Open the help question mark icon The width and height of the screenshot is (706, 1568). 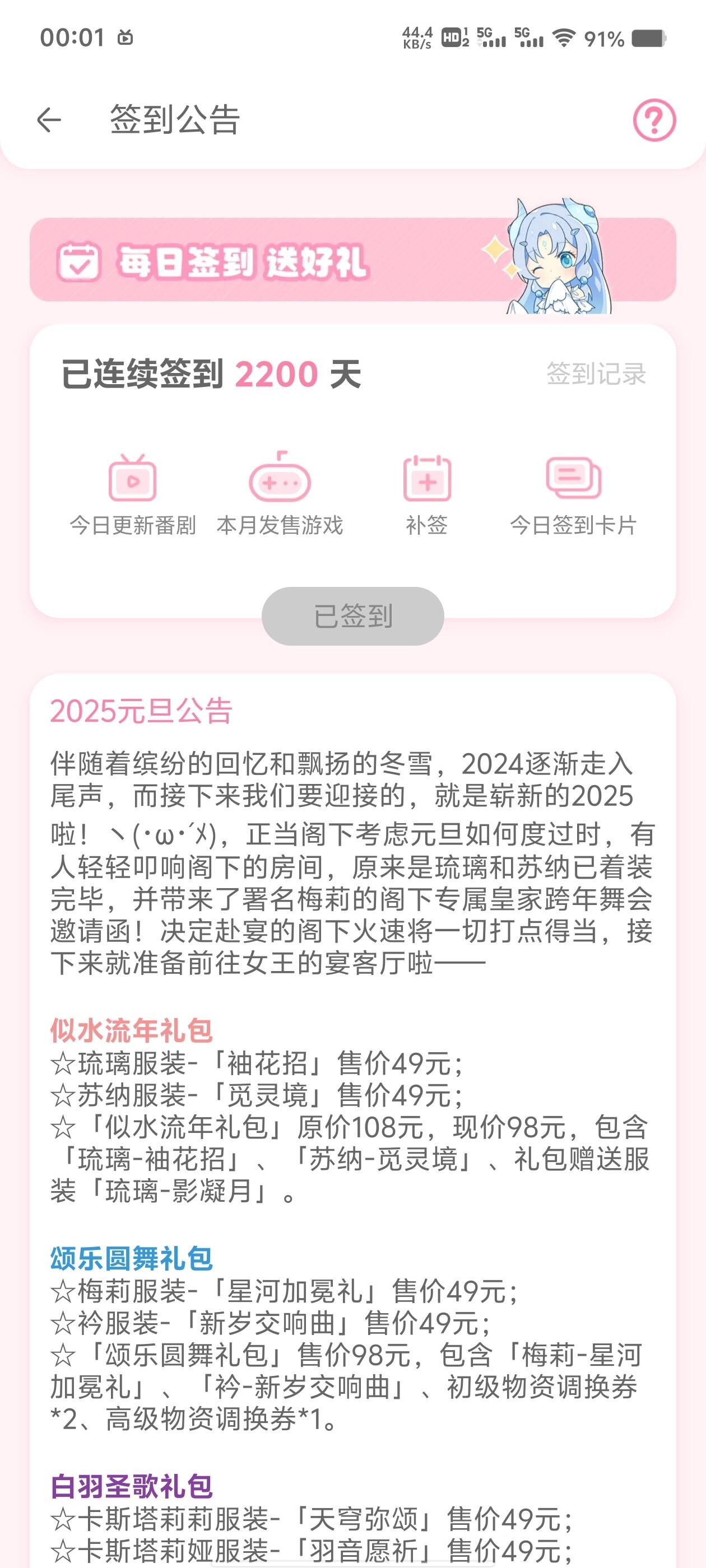[654, 120]
